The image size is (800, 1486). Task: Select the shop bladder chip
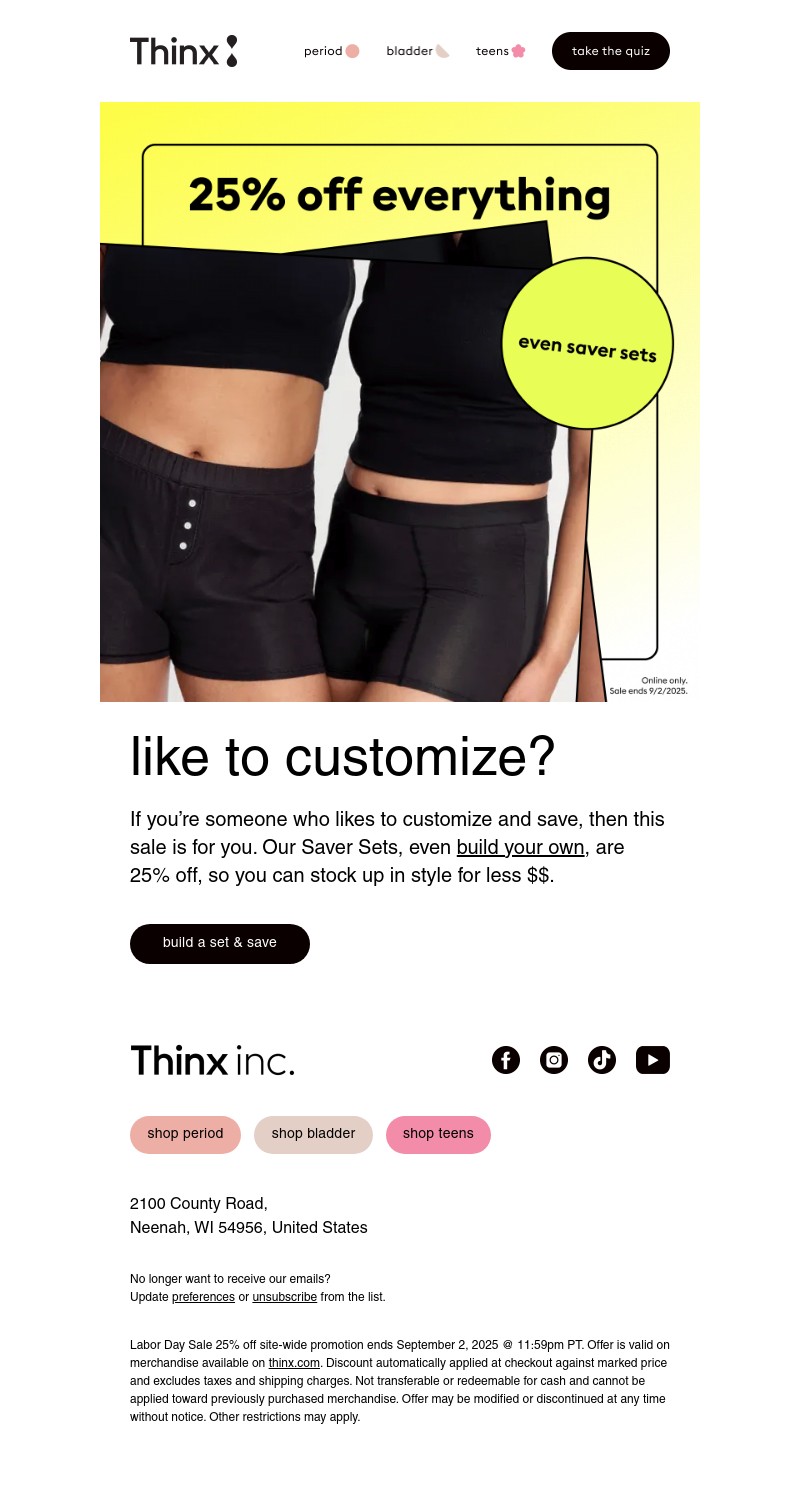313,1134
